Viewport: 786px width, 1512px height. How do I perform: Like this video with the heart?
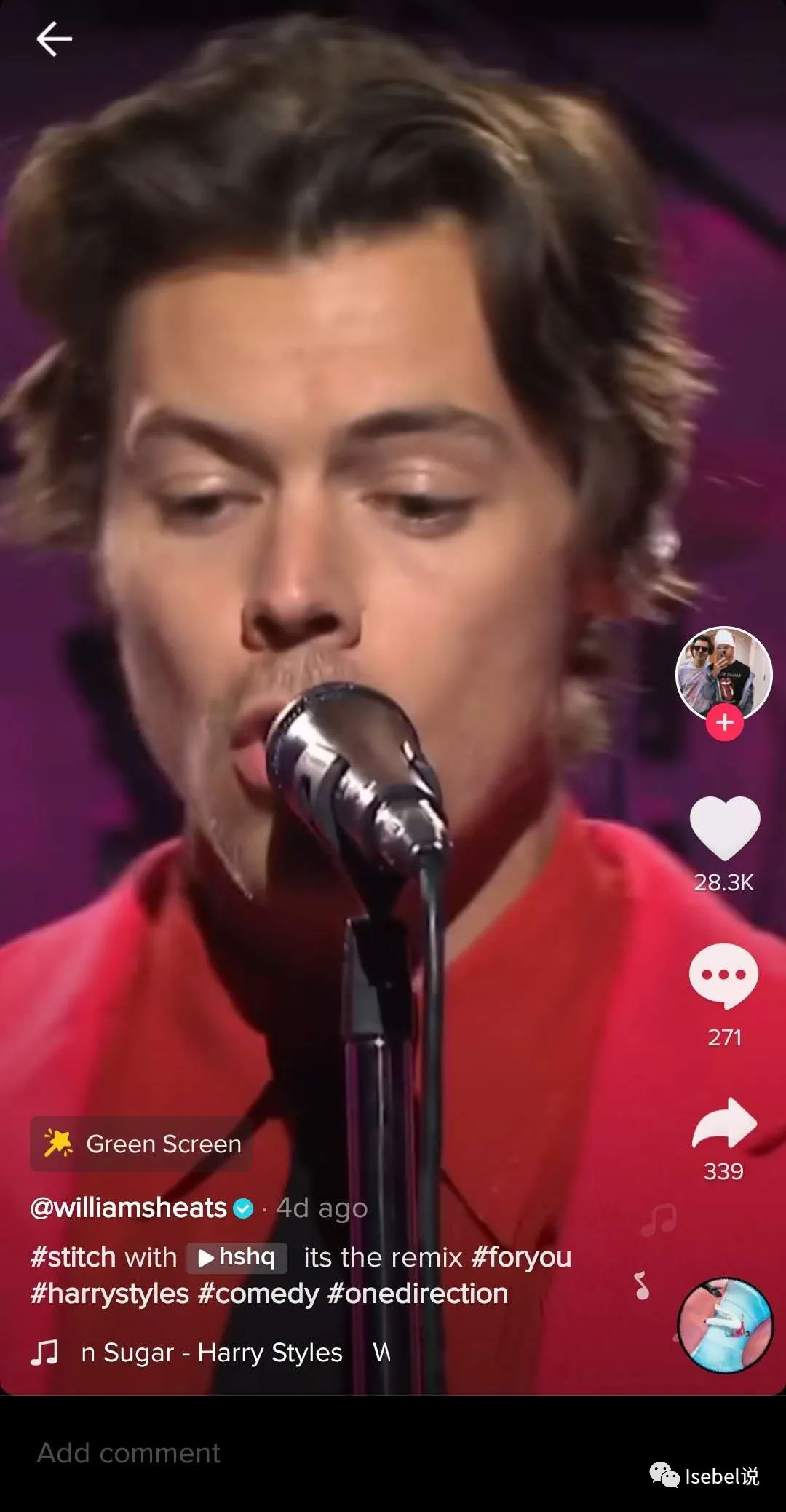(x=724, y=828)
